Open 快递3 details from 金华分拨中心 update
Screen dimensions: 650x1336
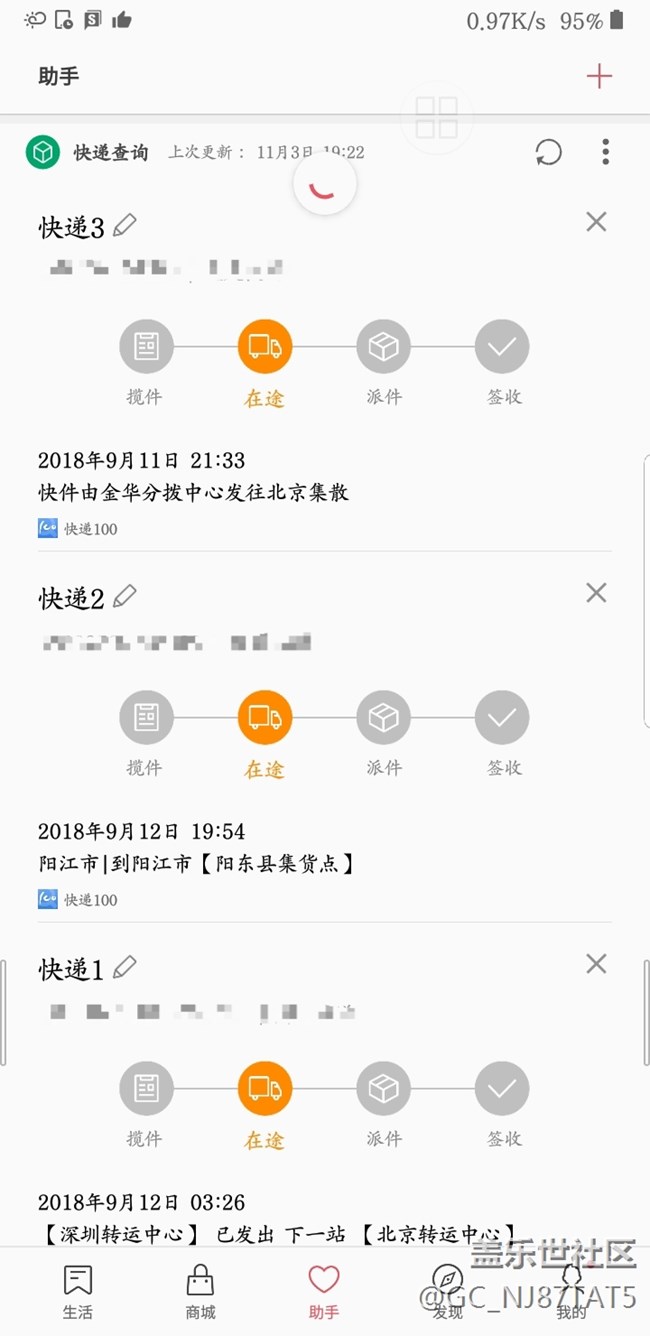[193, 492]
